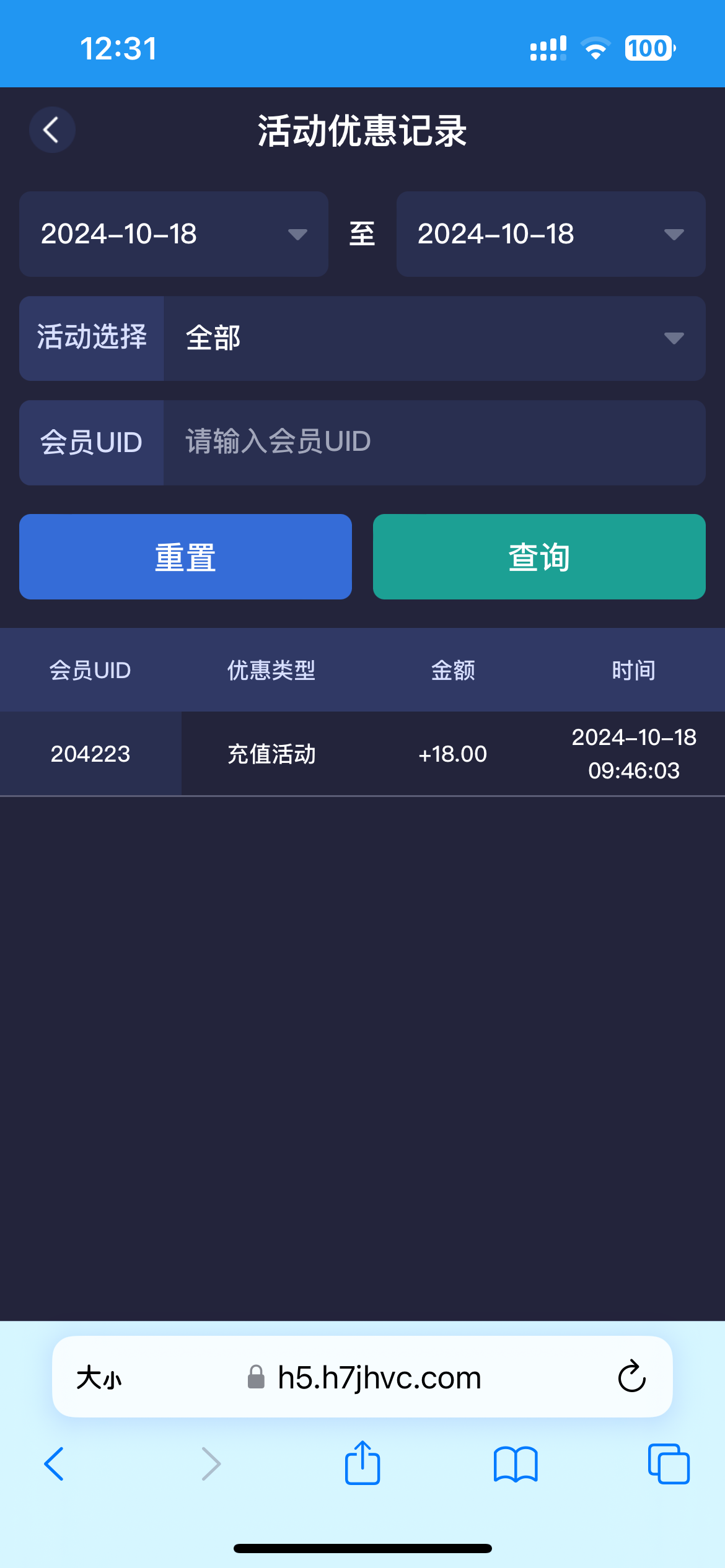Screen dimensions: 725x1568
Task: Open the start date picker
Action: click(x=174, y=234)
